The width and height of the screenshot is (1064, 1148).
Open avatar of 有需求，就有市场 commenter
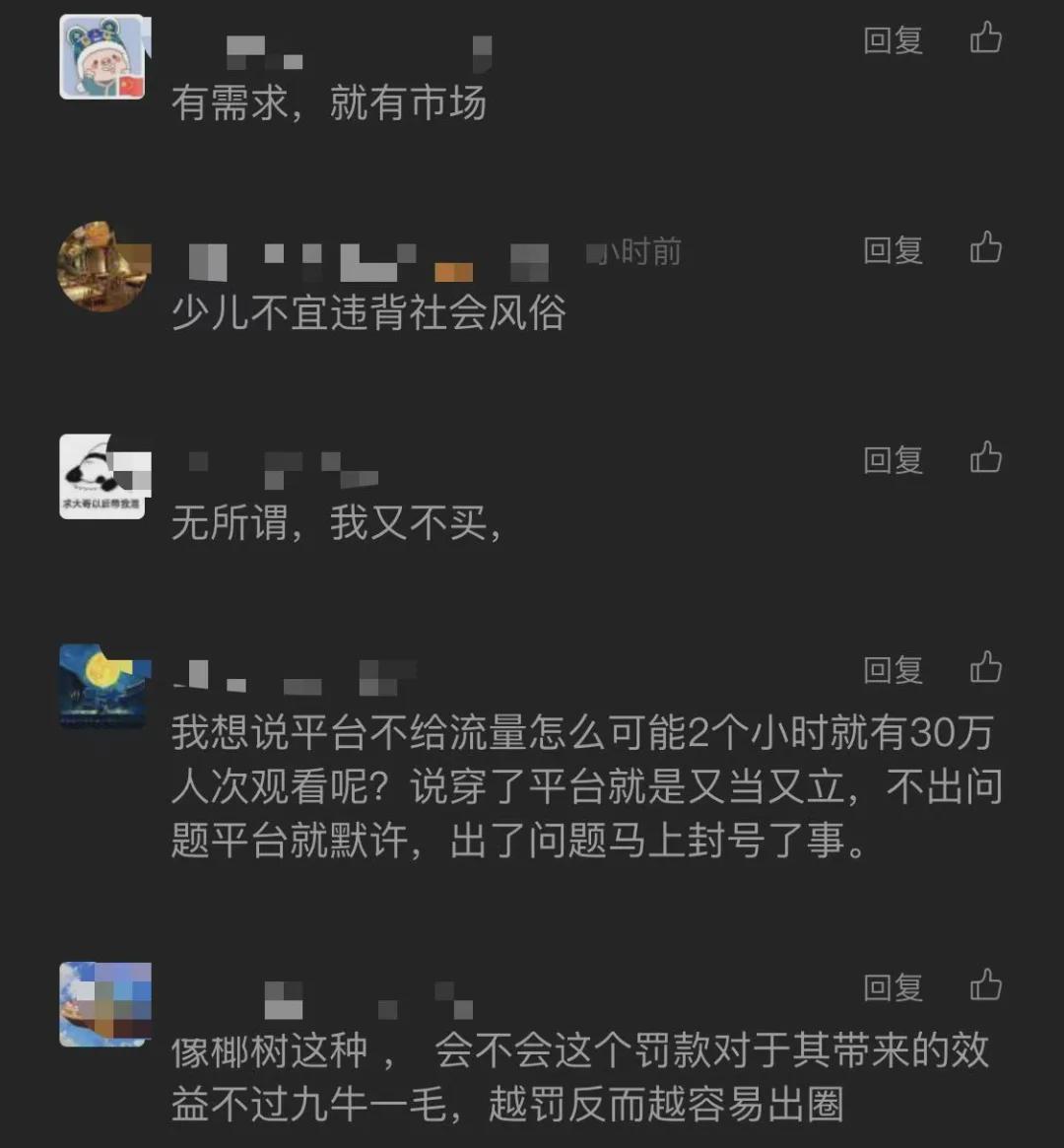coord(102,57)
